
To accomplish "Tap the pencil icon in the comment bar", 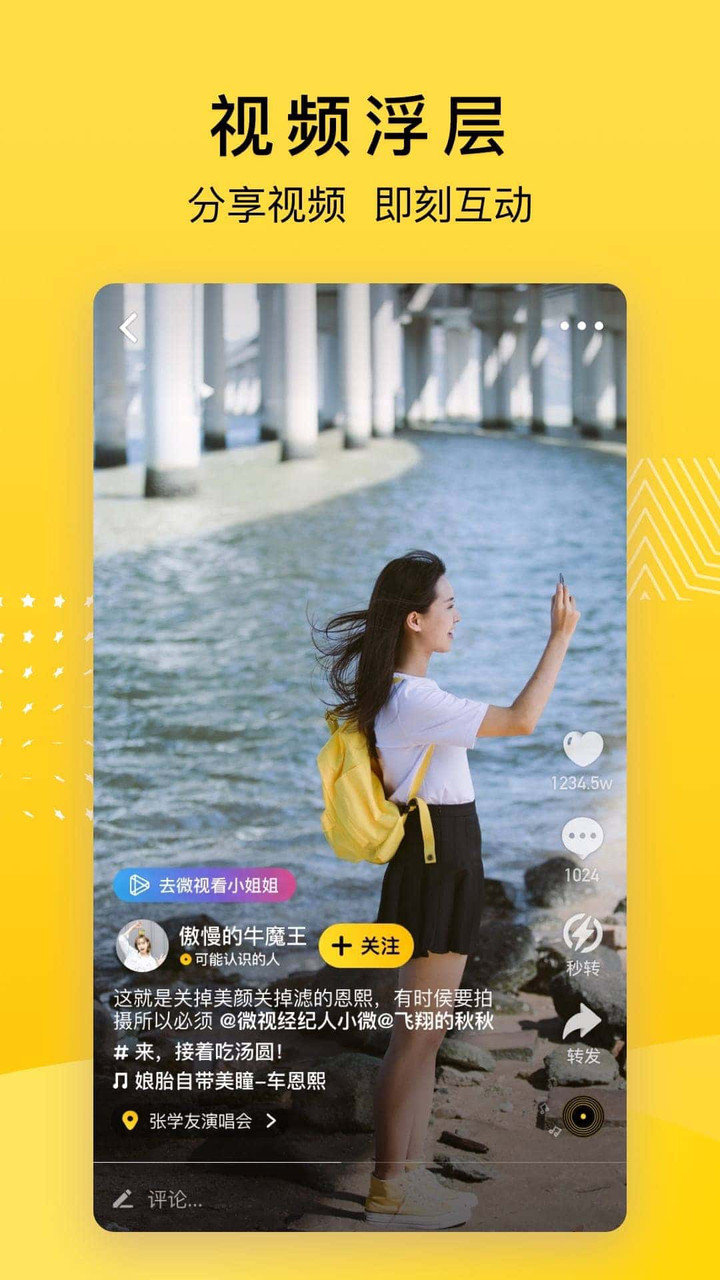I will point(124,1199).
